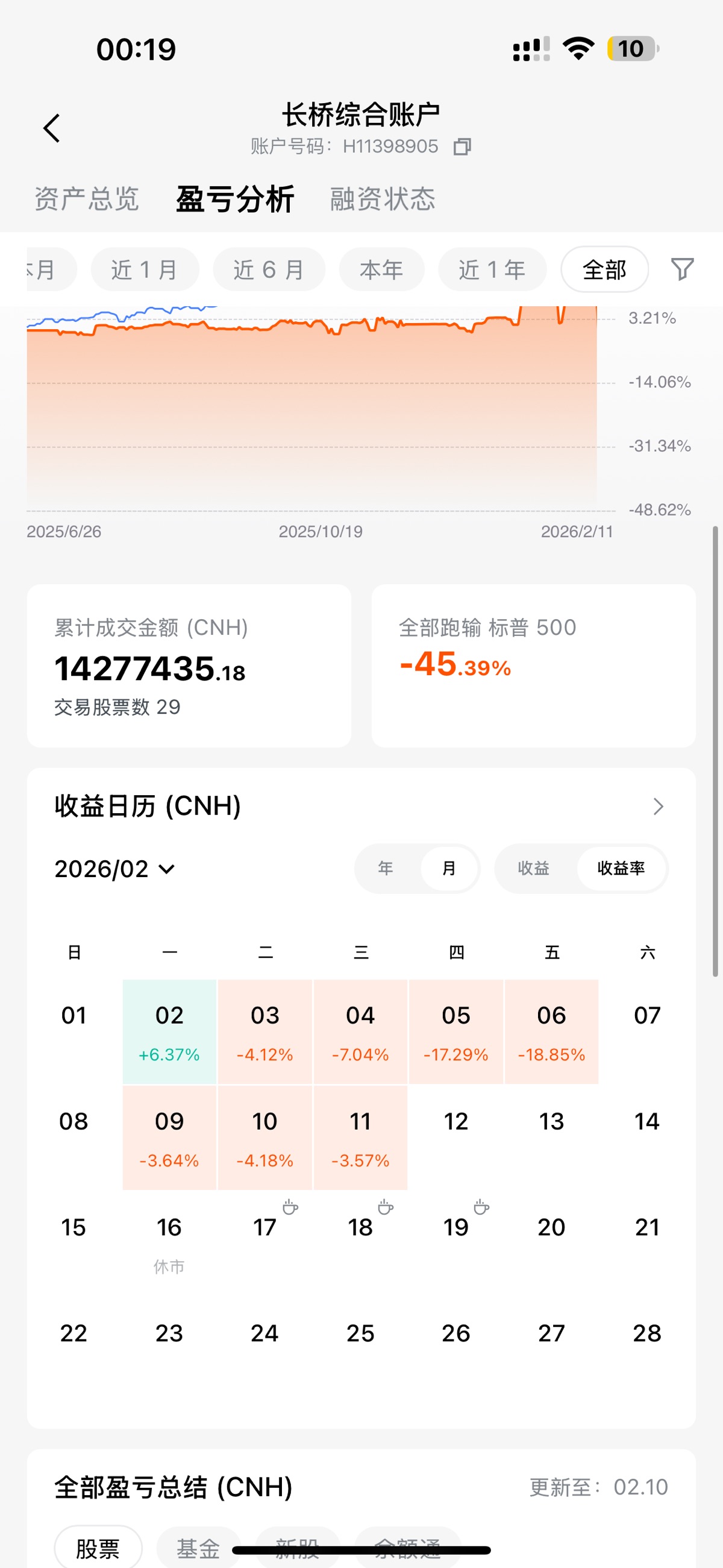
Task: Open February 02 with +6.37% return
Action: pyautogui.click(x=169, y=1031)
